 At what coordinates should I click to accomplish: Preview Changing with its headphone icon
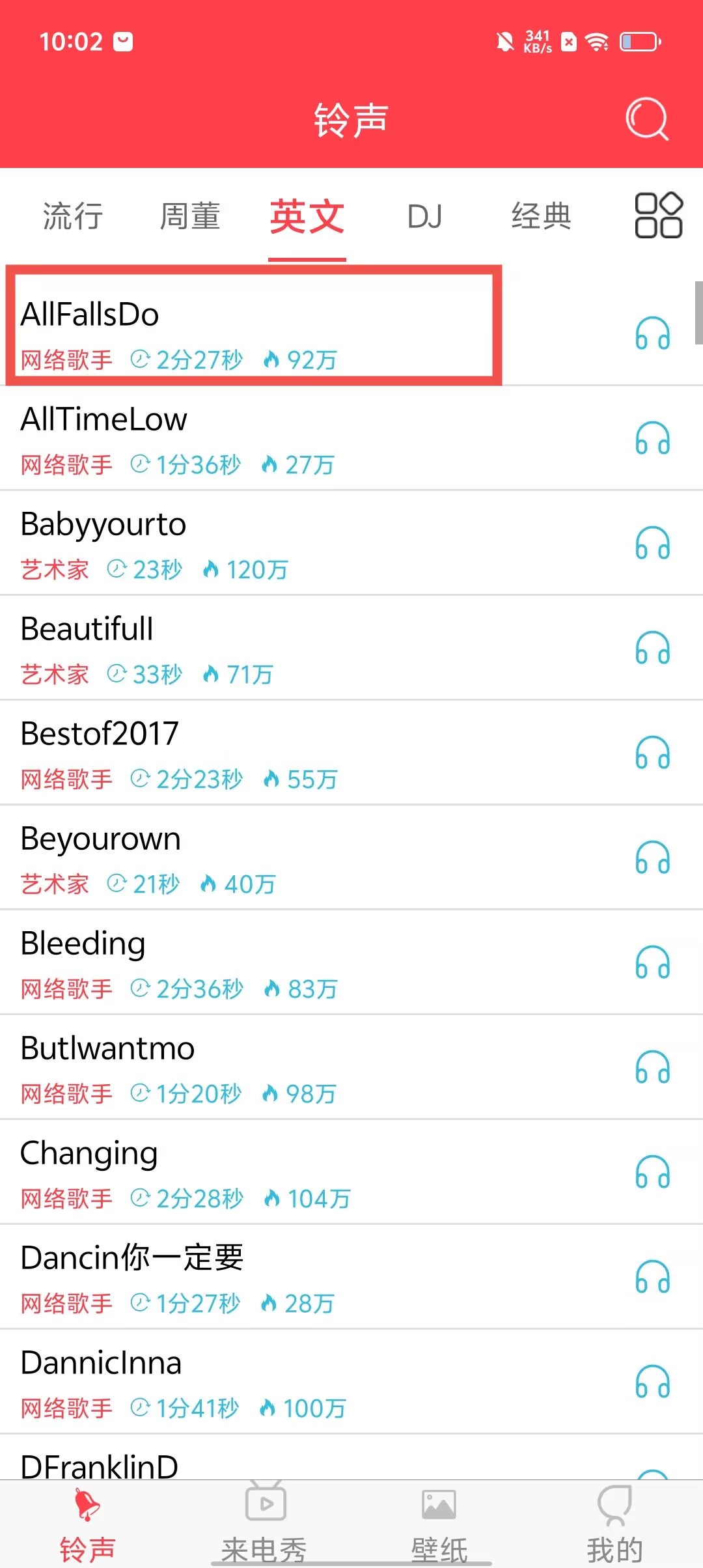[652, 1172]
